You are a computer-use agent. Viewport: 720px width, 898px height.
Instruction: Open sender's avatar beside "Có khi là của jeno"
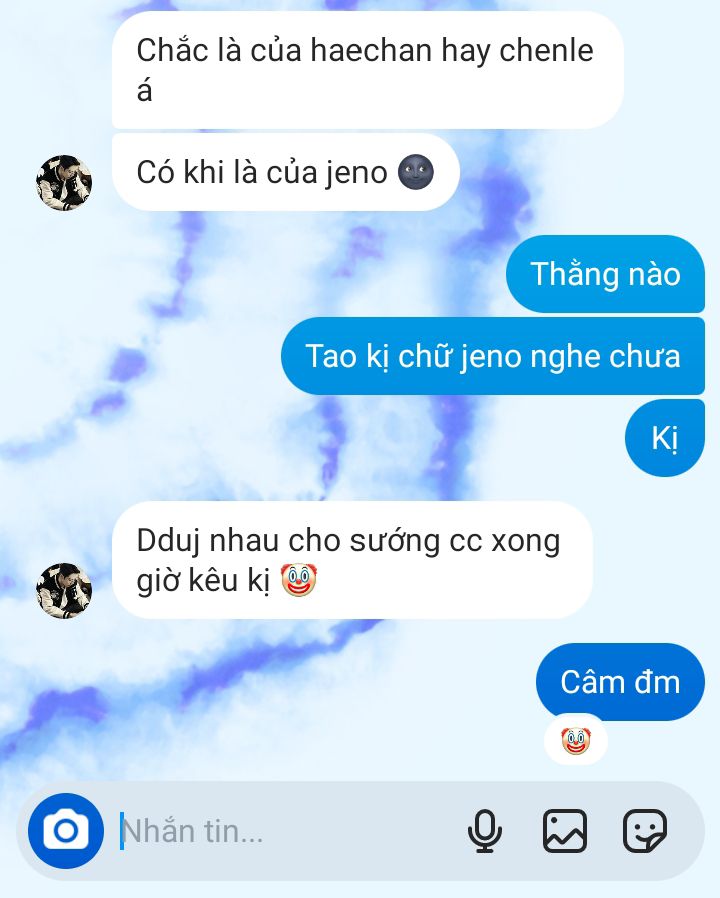(x=64, y=182)
